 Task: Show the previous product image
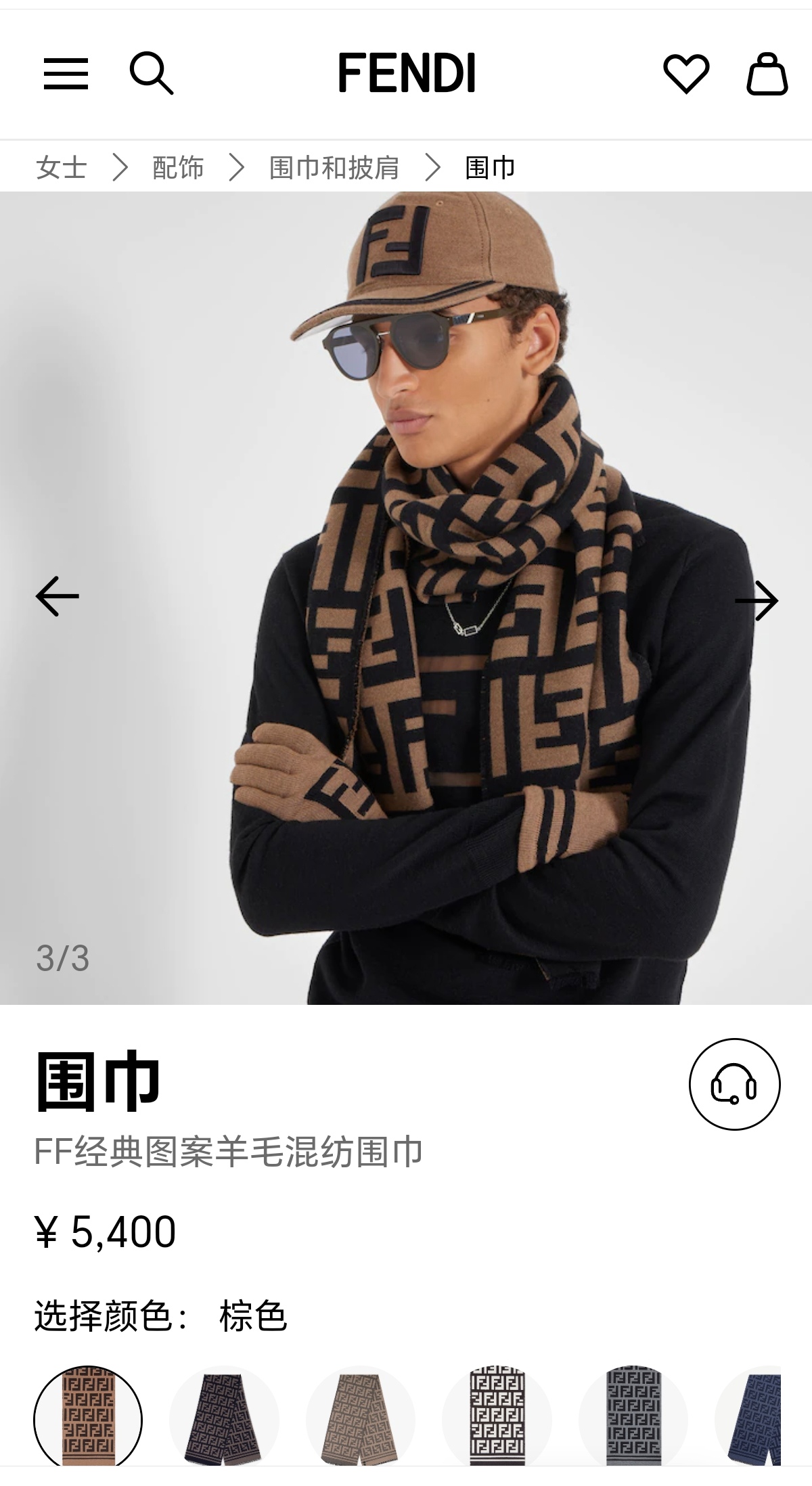[58, 596]
